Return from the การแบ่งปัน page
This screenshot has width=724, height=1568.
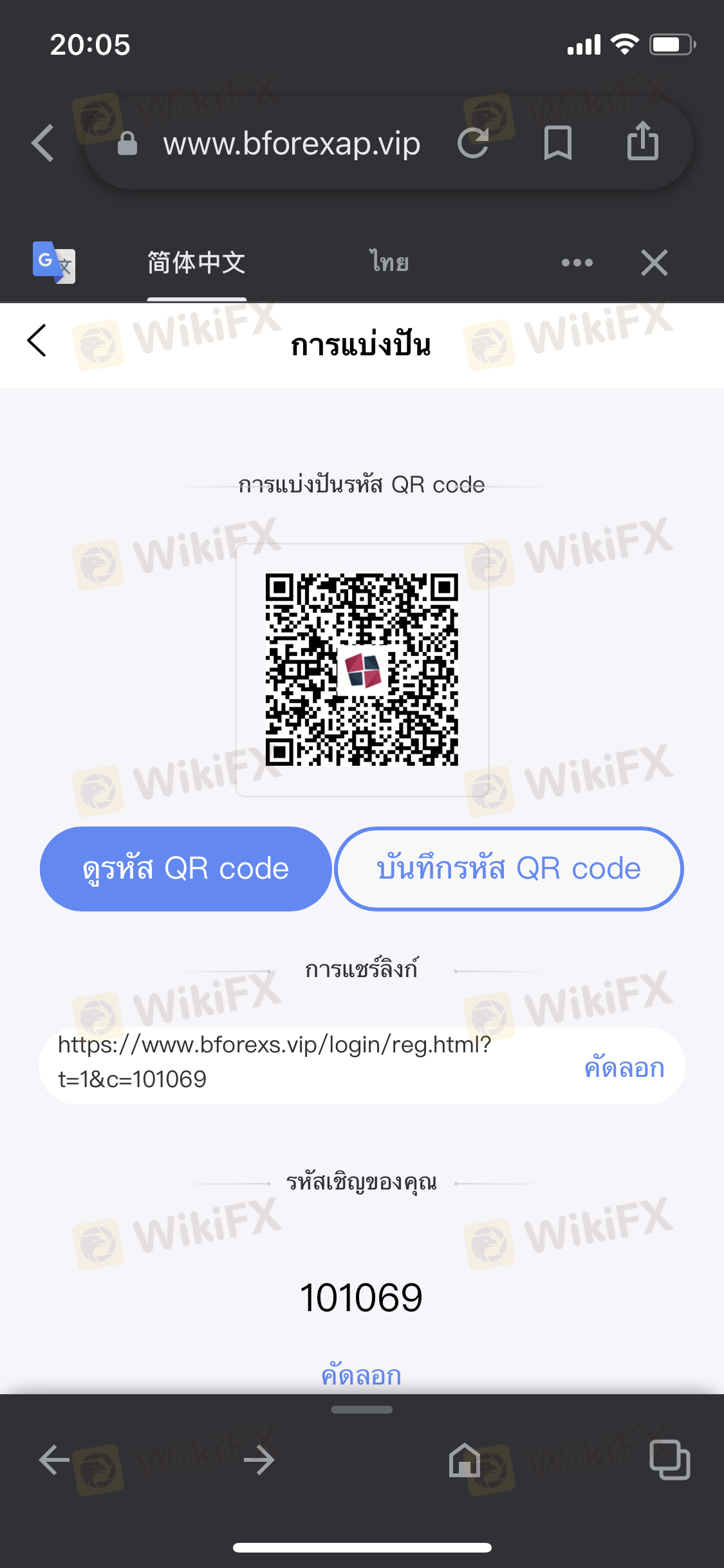[37, 341]
